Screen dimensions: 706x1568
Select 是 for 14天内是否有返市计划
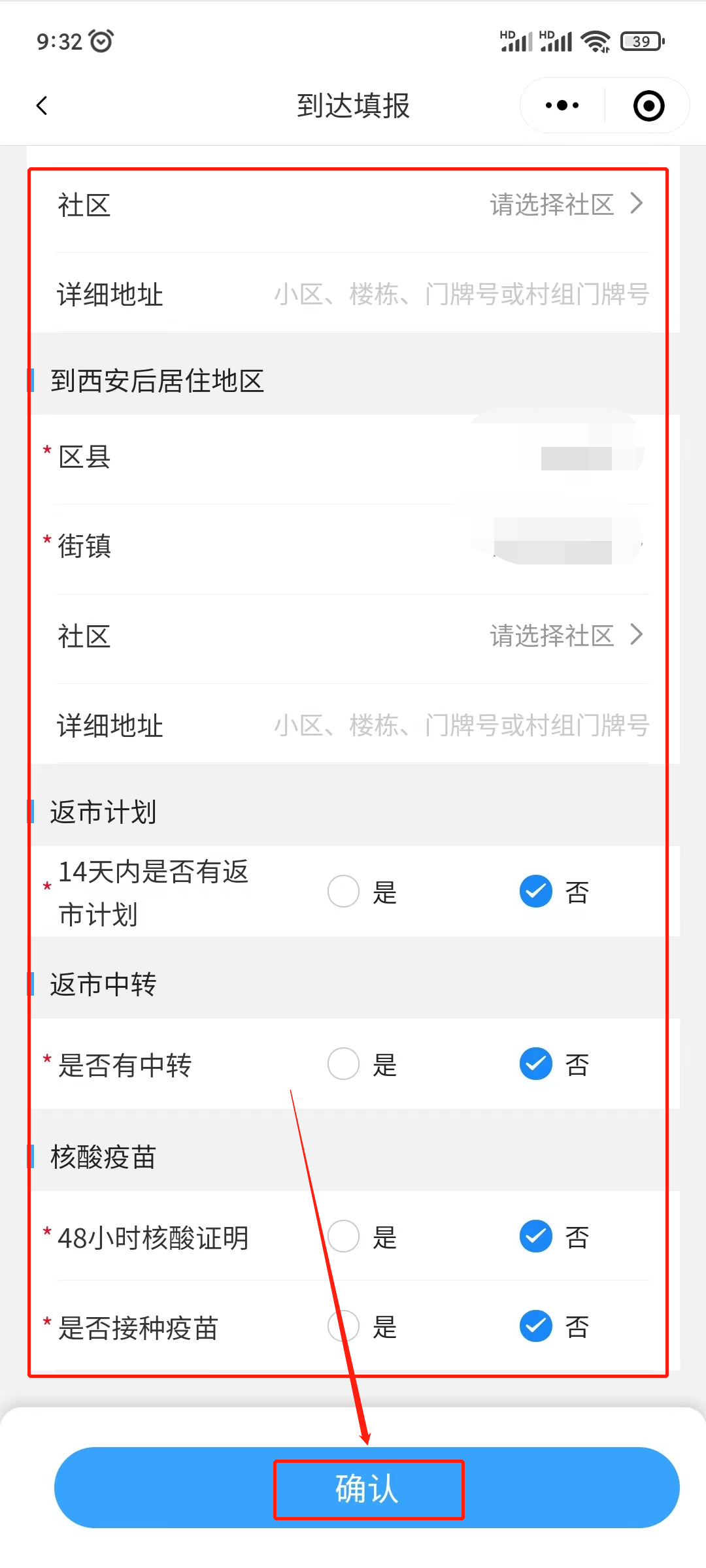(344, 891)
